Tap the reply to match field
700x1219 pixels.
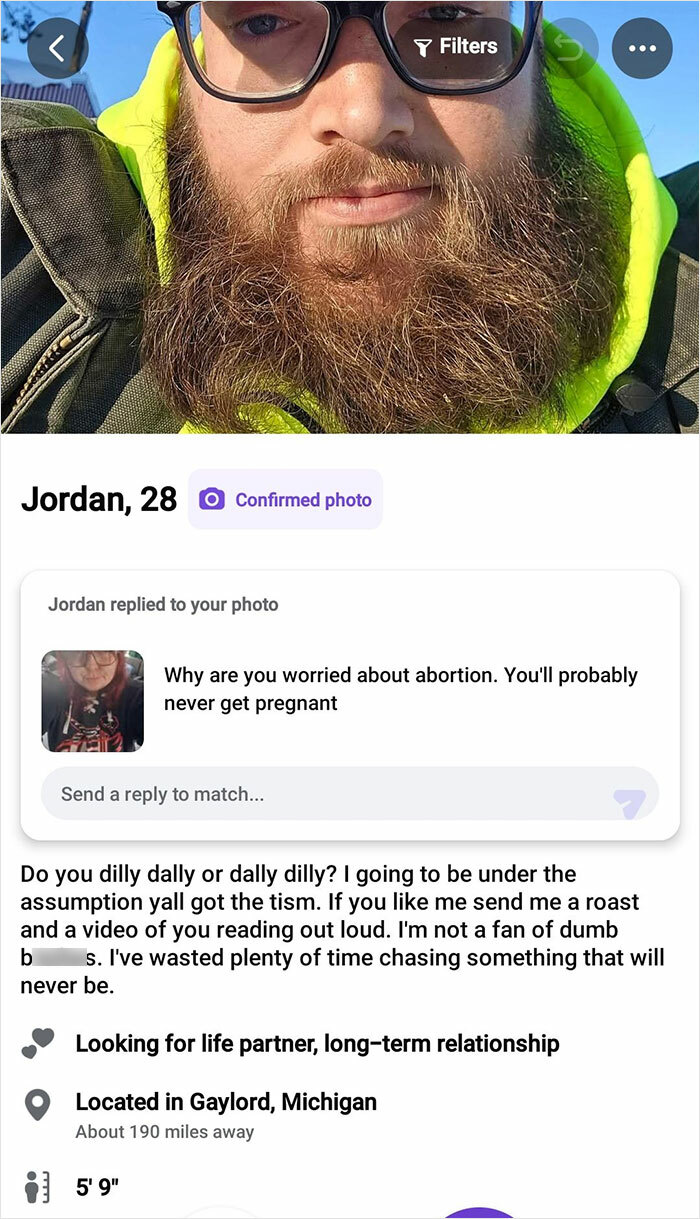[x=320, y=794]
